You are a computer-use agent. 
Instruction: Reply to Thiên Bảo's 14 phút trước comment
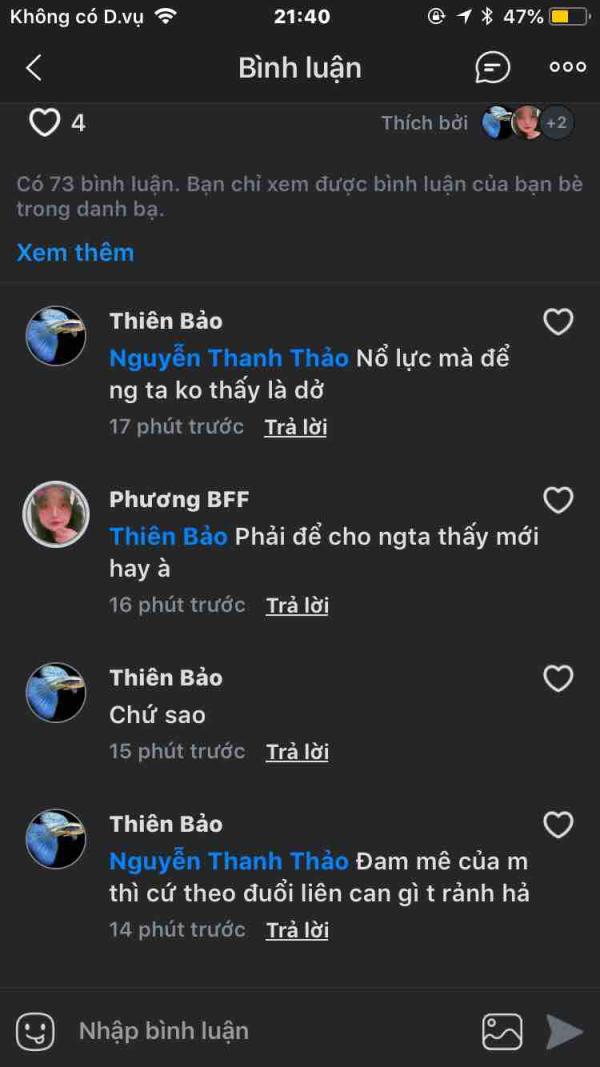[297, 930]
